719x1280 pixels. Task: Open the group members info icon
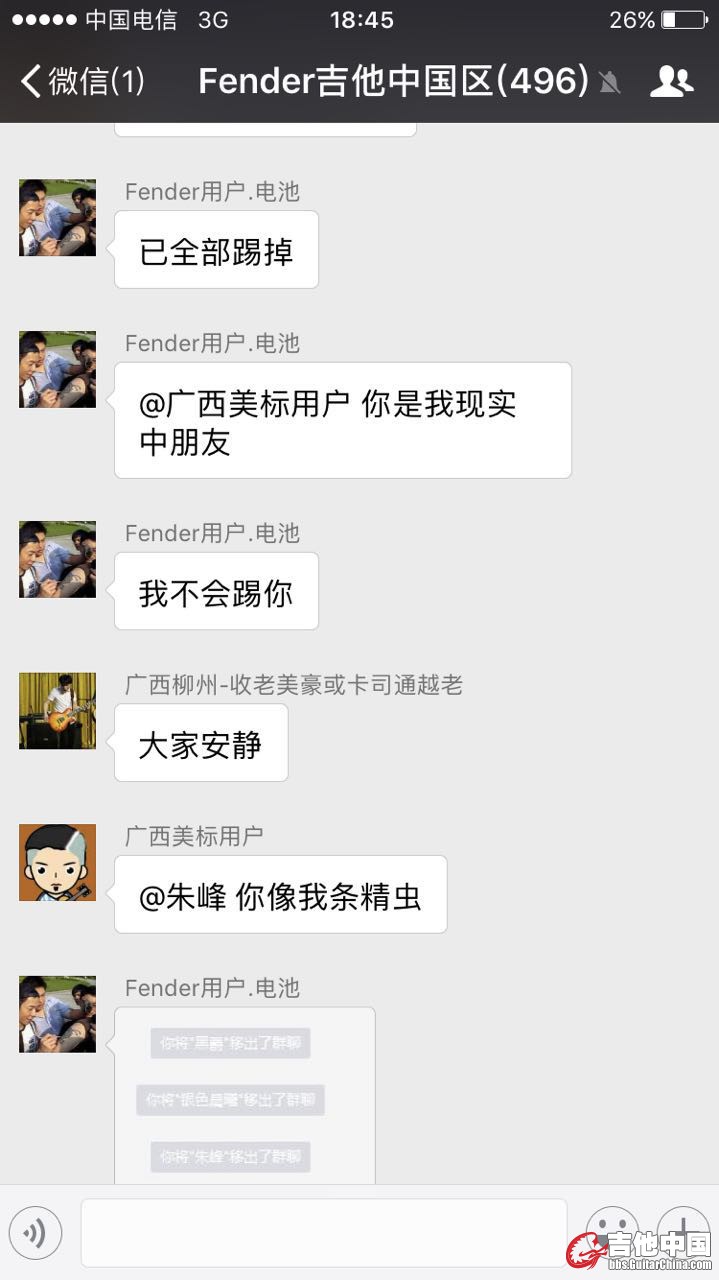671,81
